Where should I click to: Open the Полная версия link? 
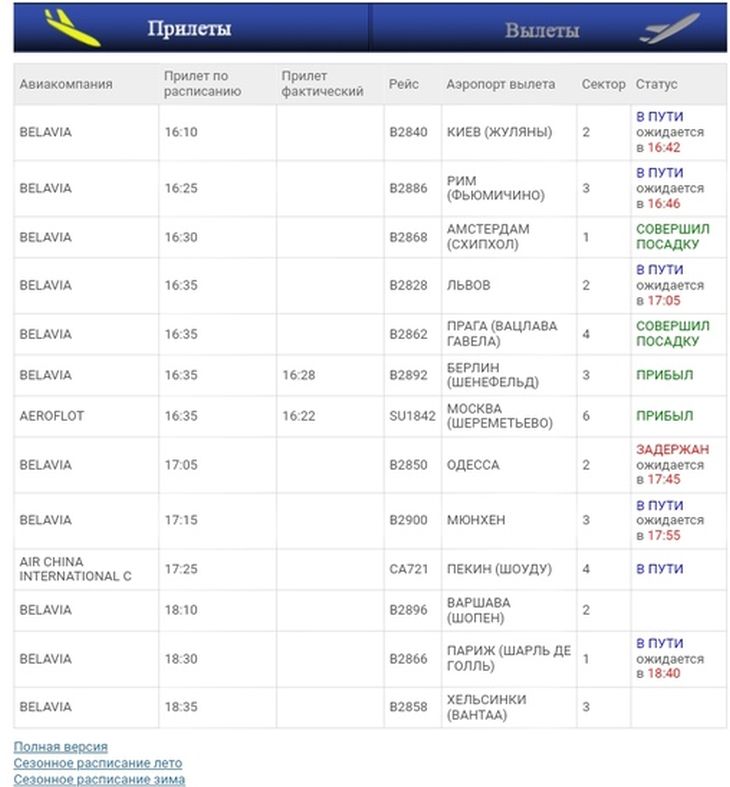coord(60,747)
